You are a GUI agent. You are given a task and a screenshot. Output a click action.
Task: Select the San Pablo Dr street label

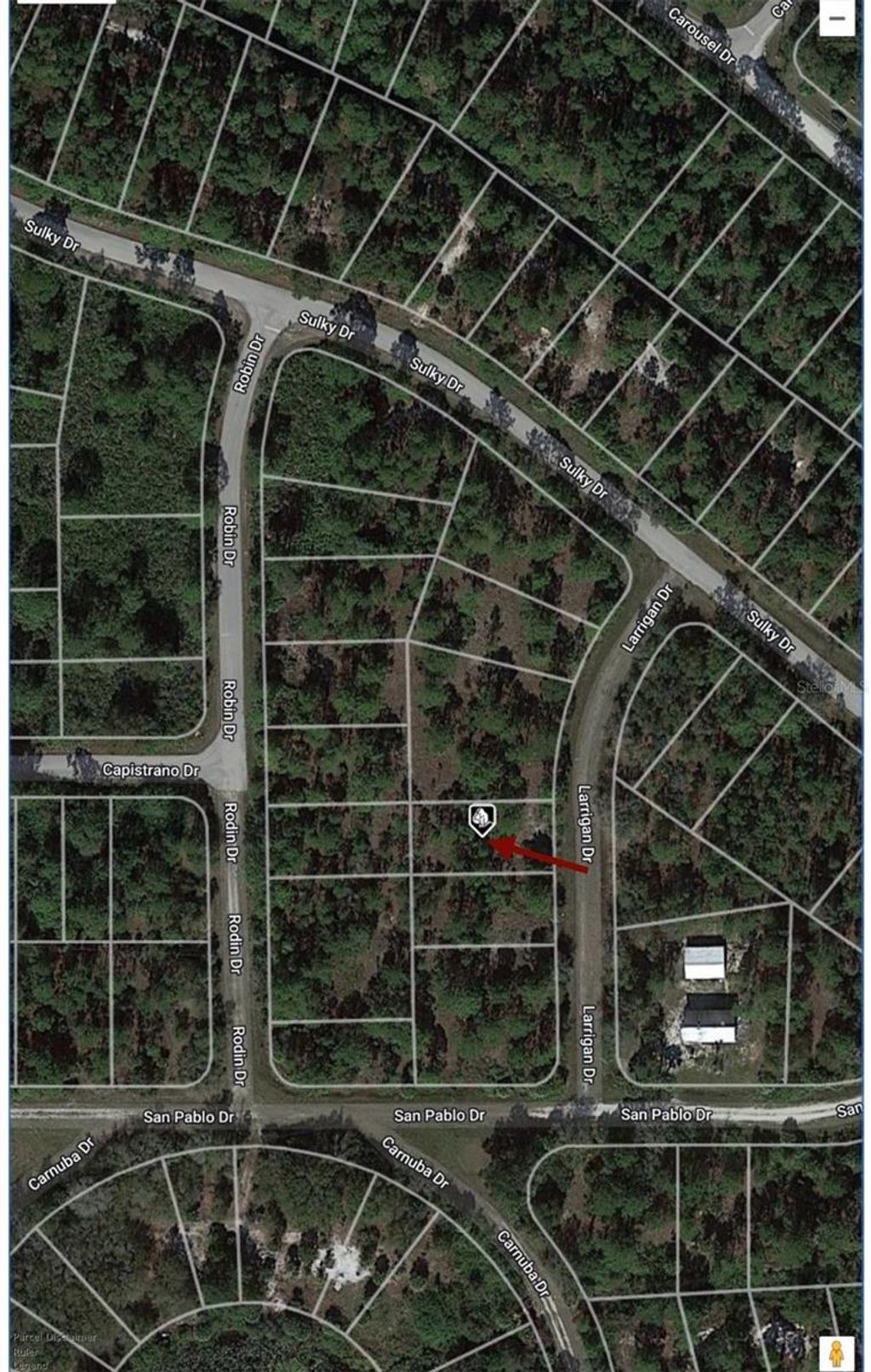(441, 1116)
